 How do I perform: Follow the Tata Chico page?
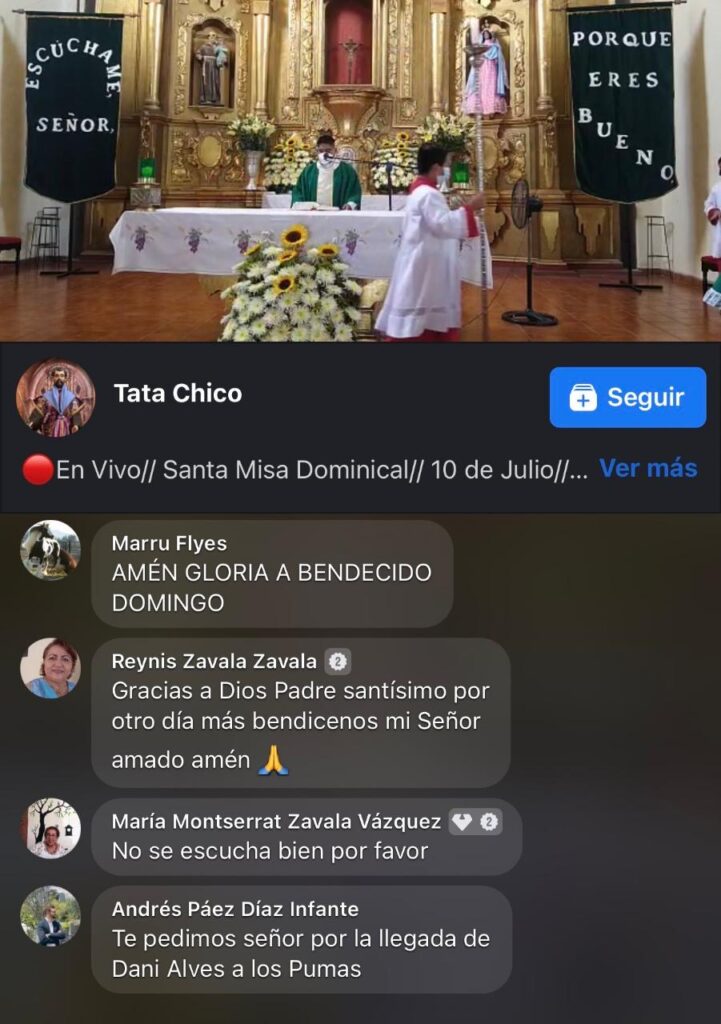[x=627, y=397]
